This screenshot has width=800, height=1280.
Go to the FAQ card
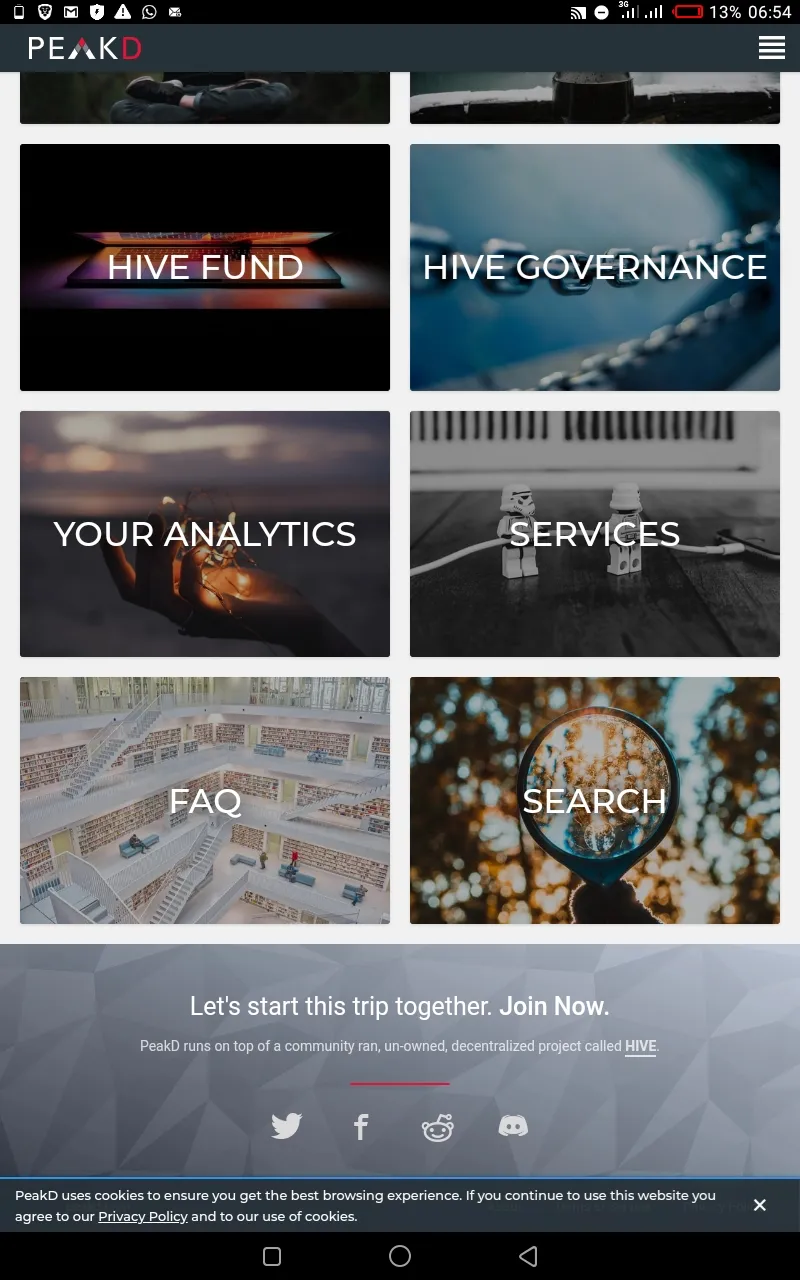tap(205, 800)
